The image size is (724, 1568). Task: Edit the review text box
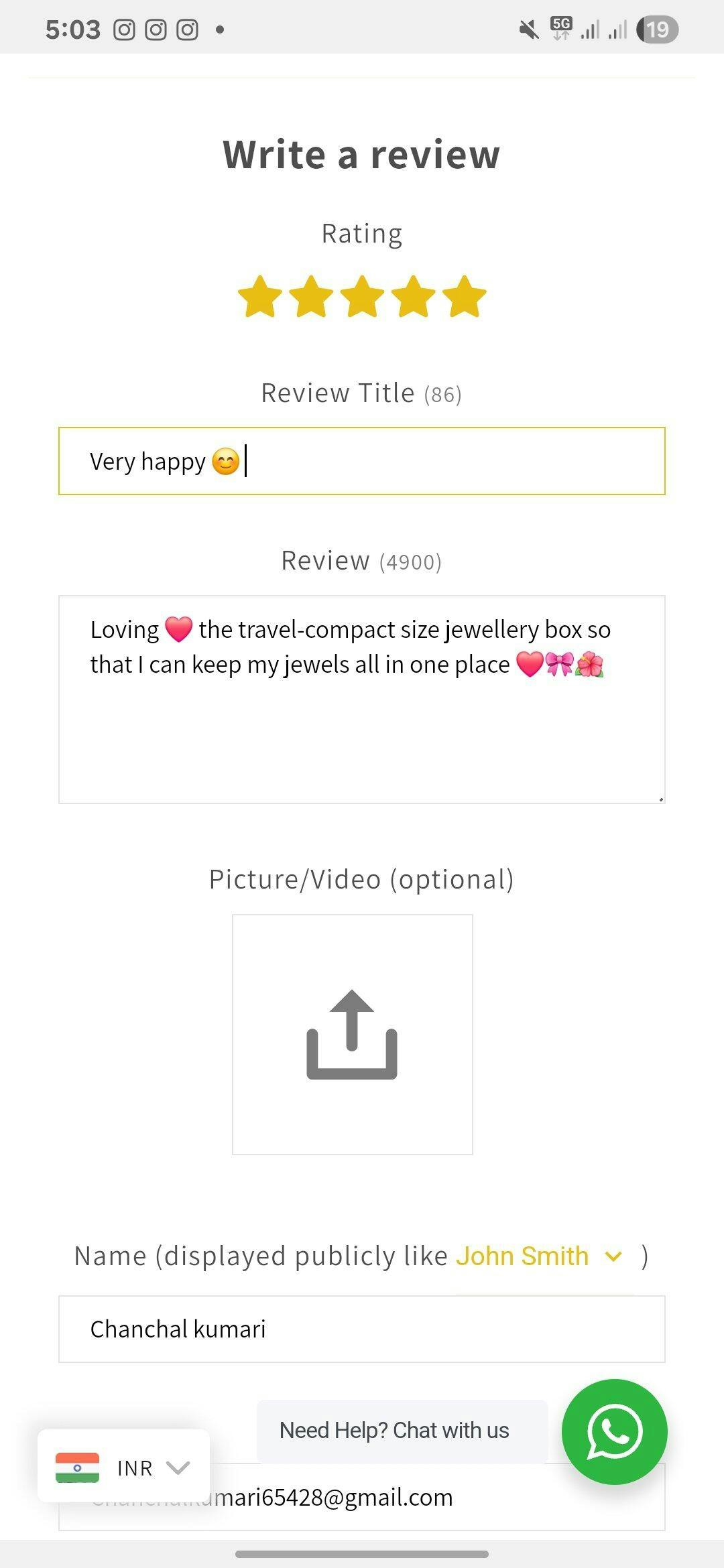362,699
